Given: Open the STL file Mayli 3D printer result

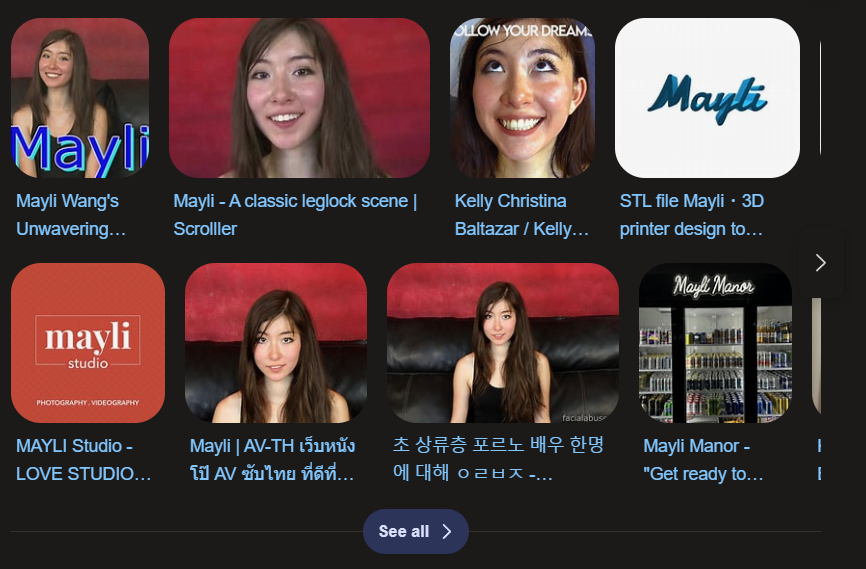Looking at the screenshot, I should click(706, 98).
